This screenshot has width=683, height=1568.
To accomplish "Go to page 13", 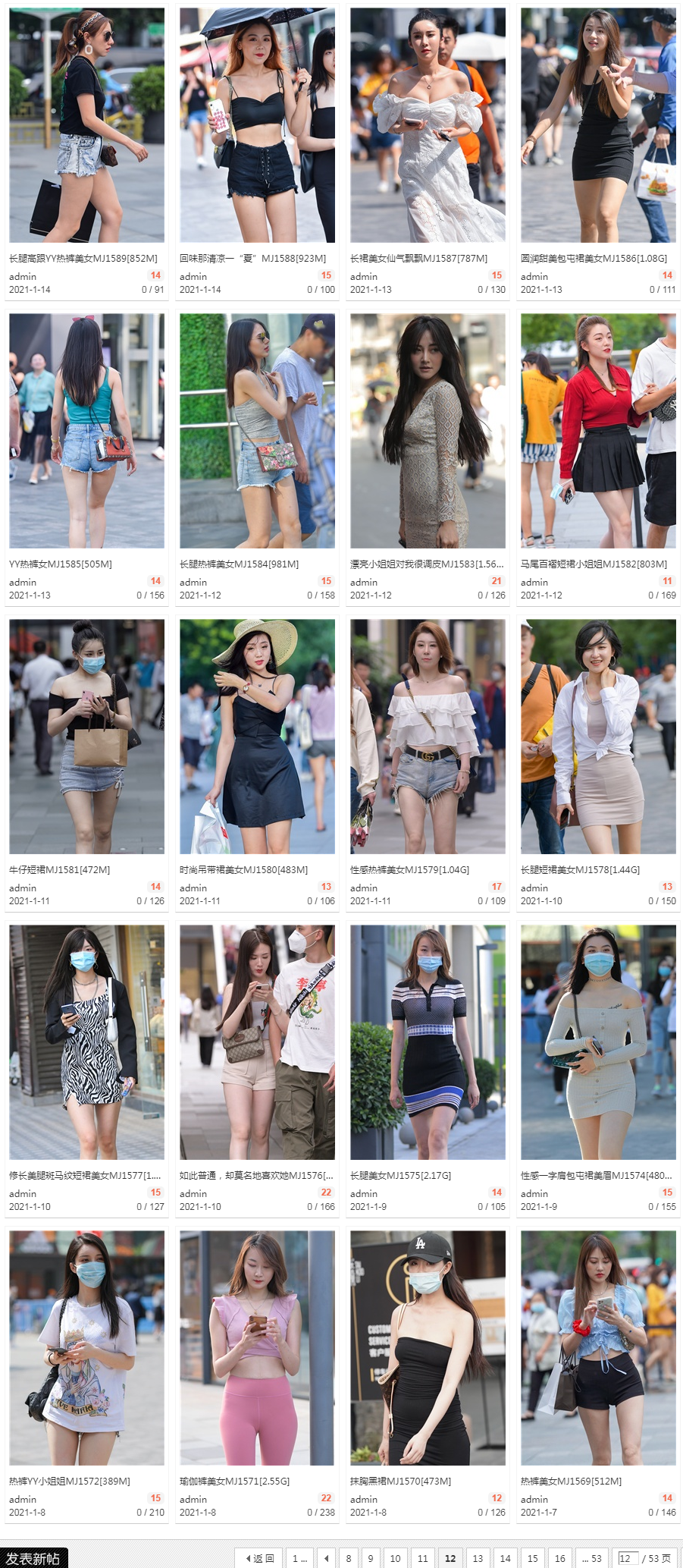I will [x=478, y=1558].
